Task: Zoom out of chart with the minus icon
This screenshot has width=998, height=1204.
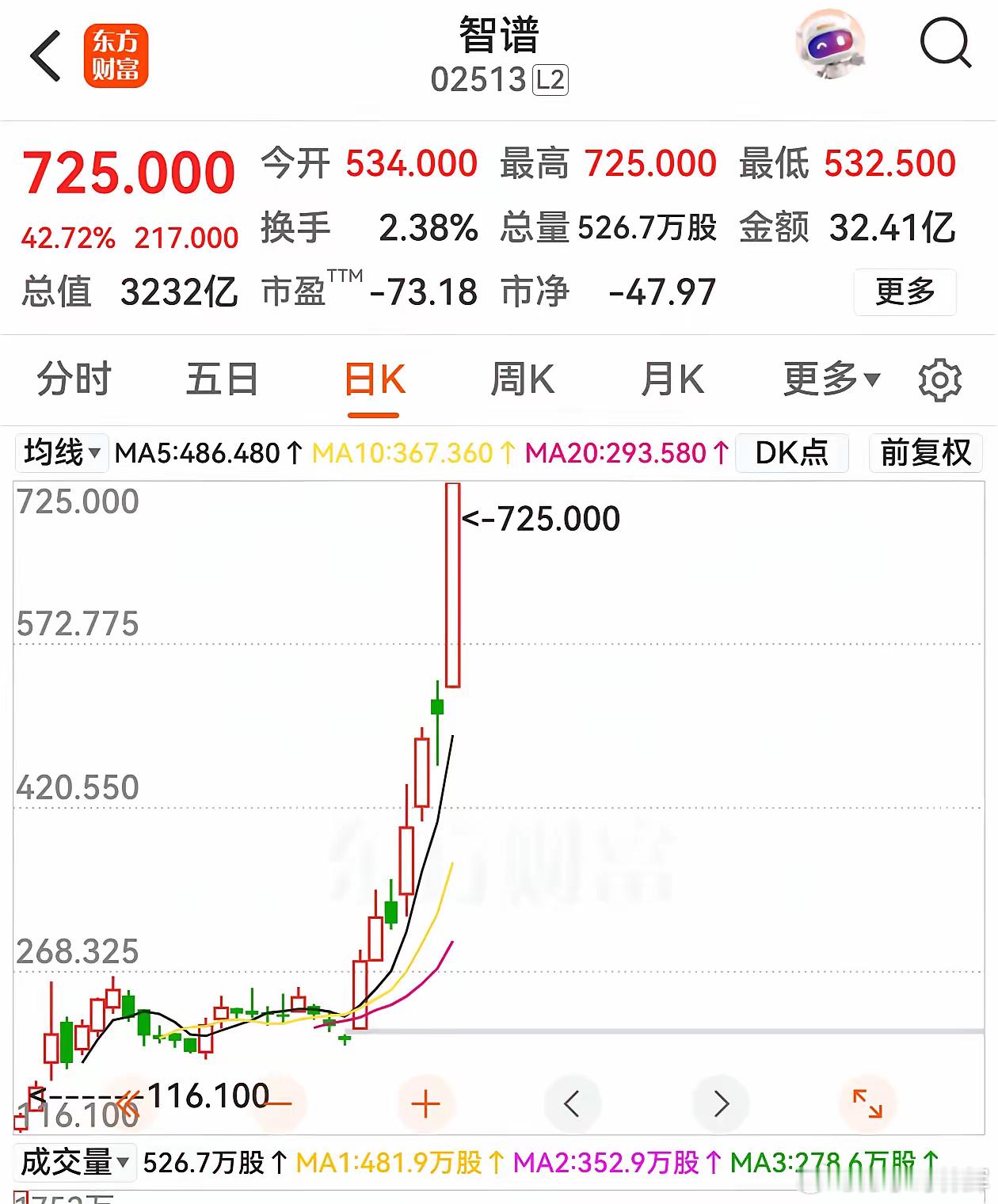Action: point(279,1103)
